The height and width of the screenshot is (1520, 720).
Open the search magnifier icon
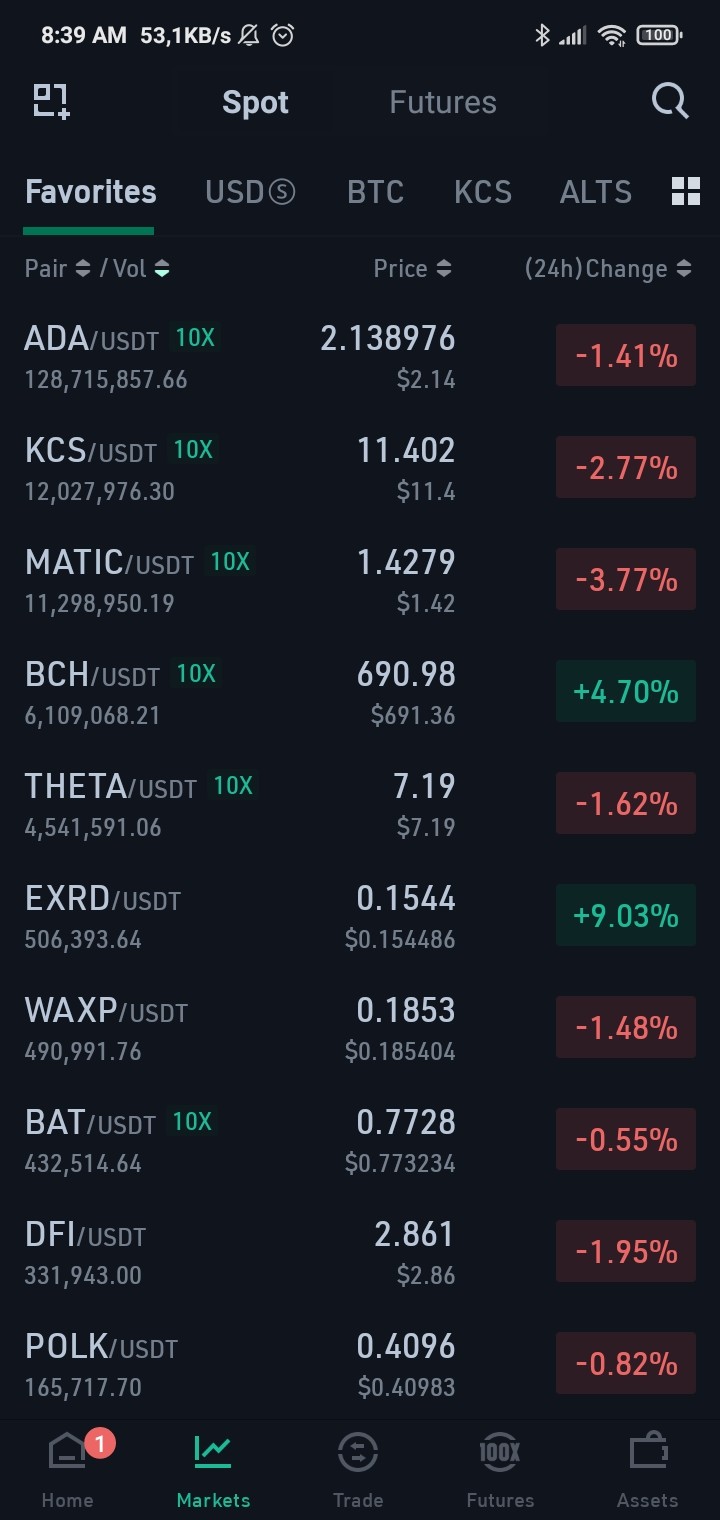click(670, 101)
